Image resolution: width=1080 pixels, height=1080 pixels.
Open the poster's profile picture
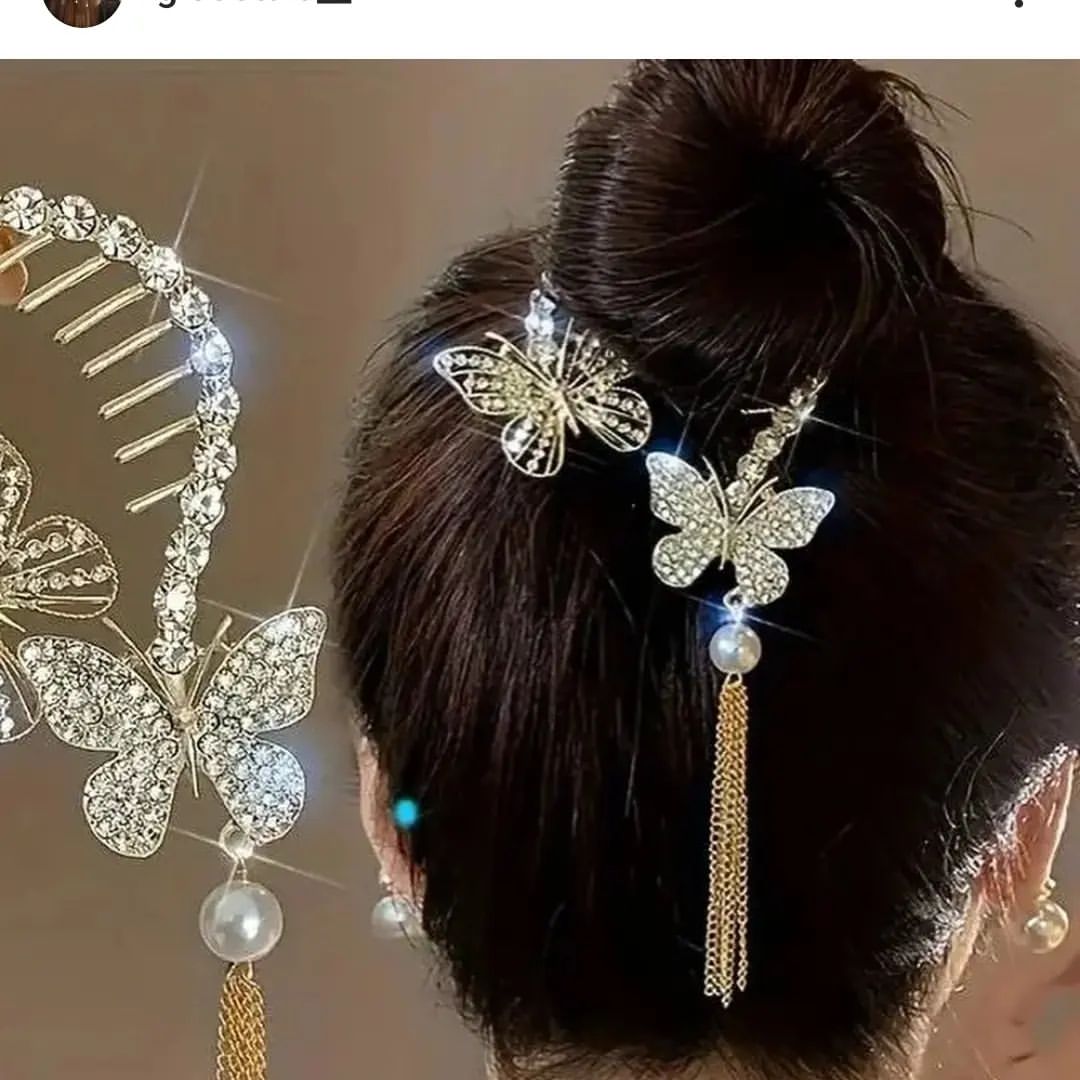(x=82, y=8)
